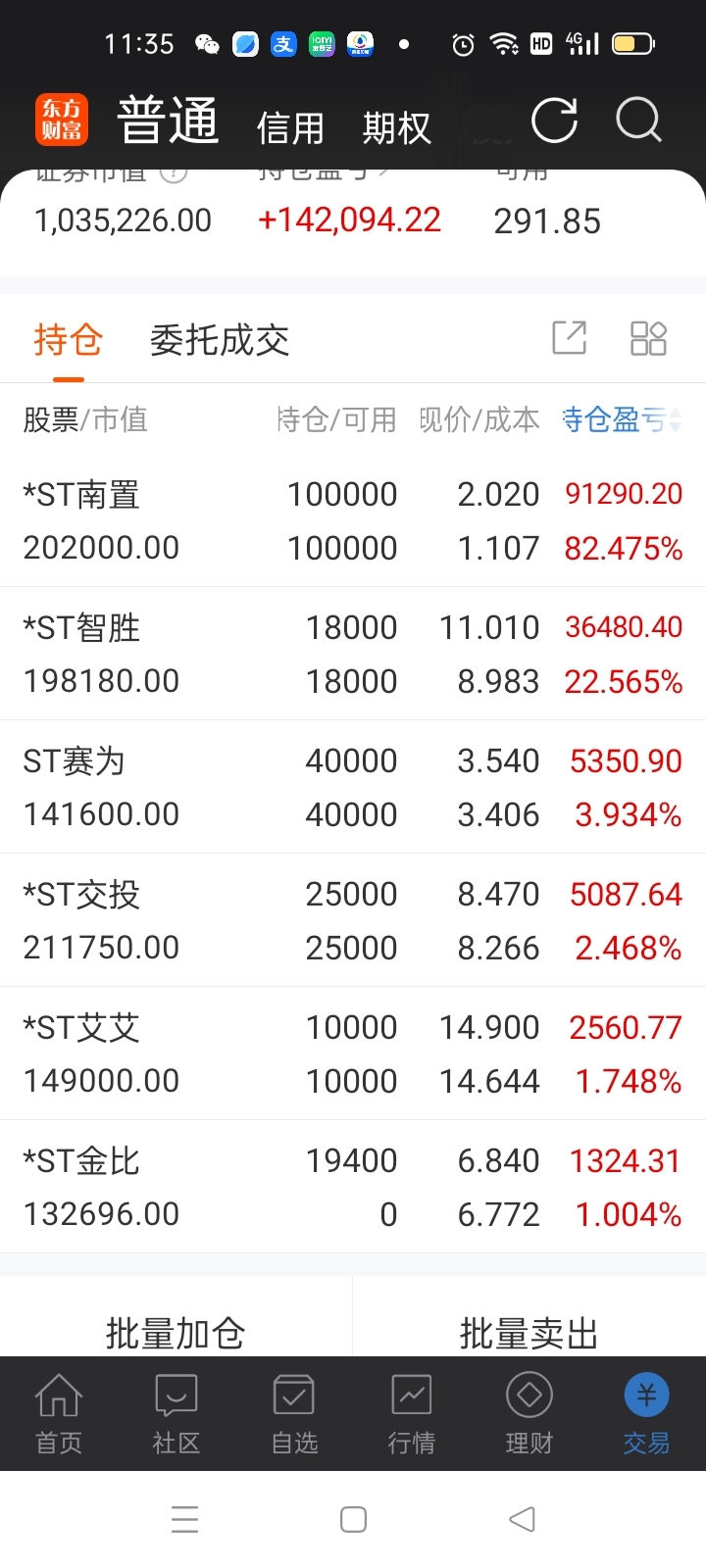Viewport: 706px width, 1568px height.
Task: Select the 普通 account tab
Action: 168,122
